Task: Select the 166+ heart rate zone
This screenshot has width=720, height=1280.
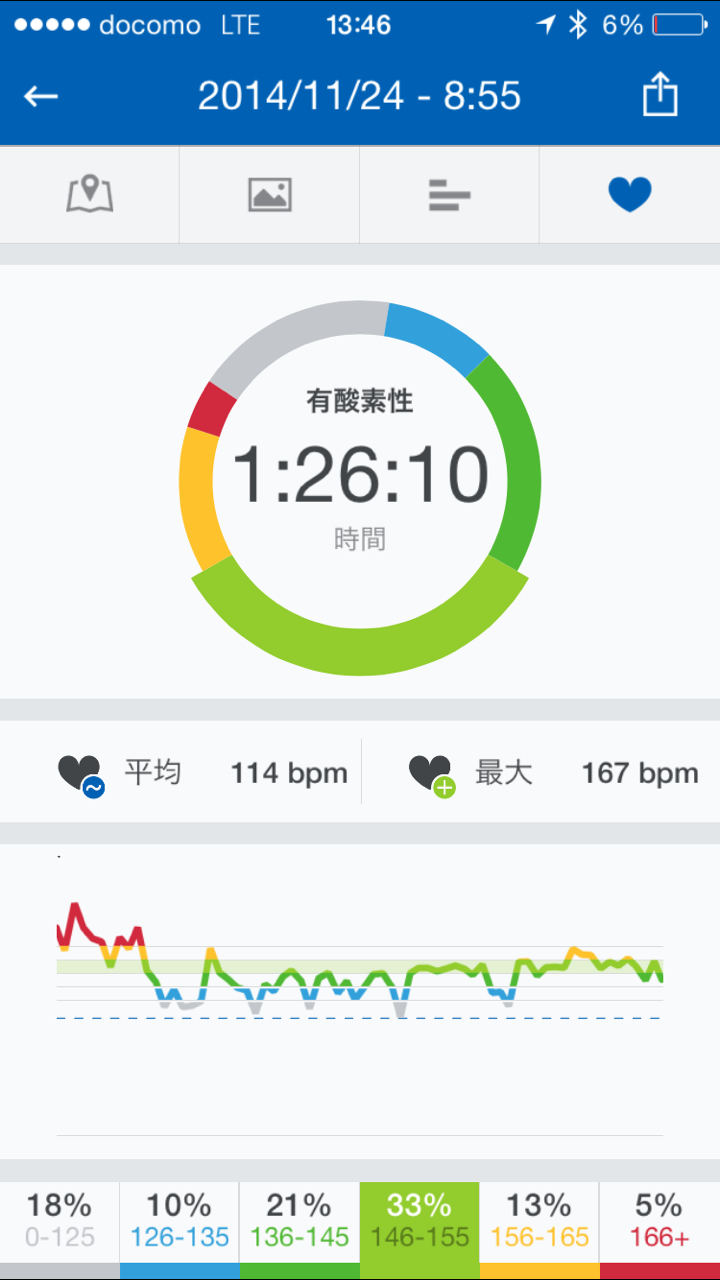Action: coord(659,1222)
